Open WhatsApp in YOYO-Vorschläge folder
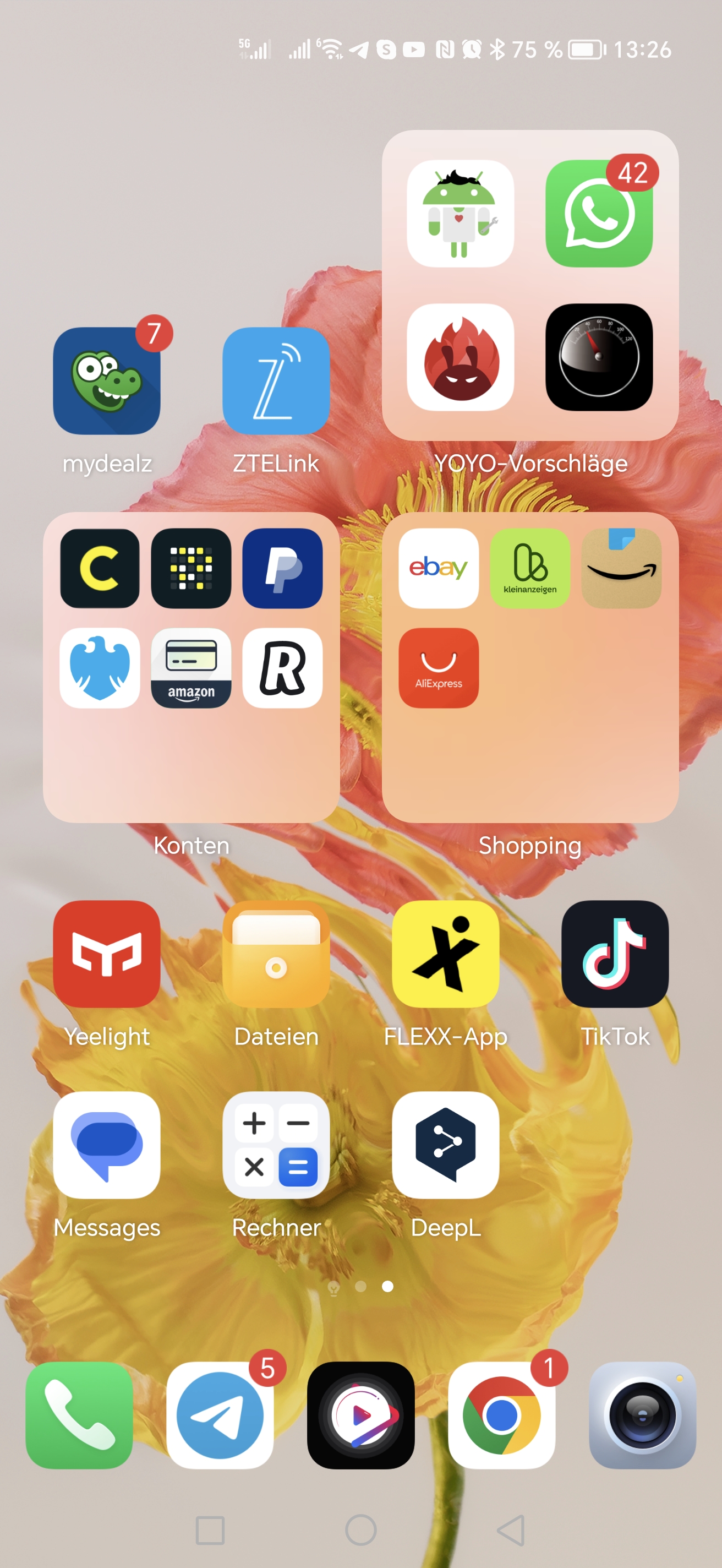This screenshot has height=1568, width=722. pos(599,214)
